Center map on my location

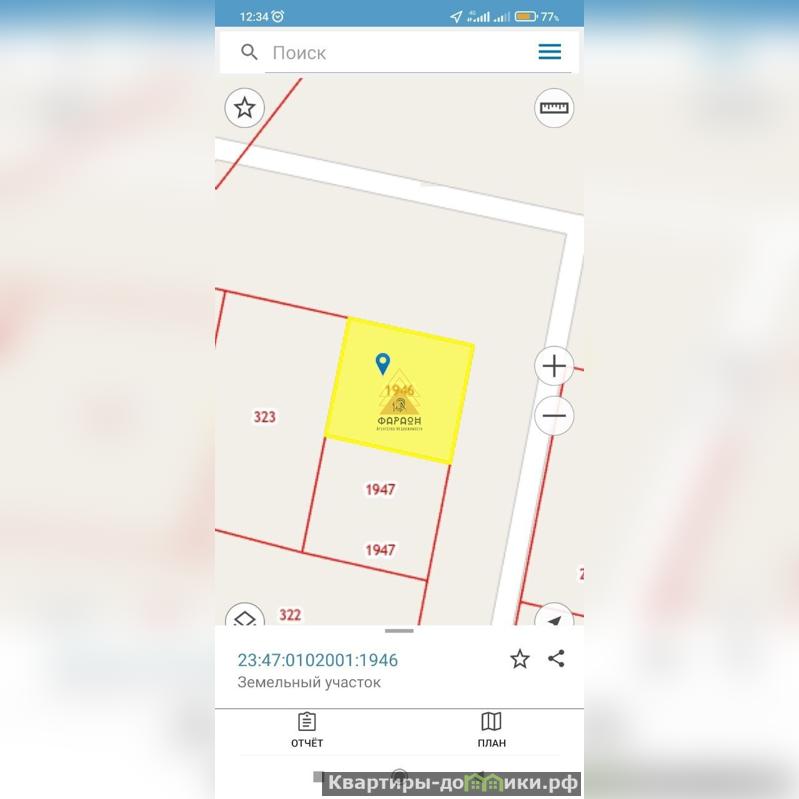553,617
